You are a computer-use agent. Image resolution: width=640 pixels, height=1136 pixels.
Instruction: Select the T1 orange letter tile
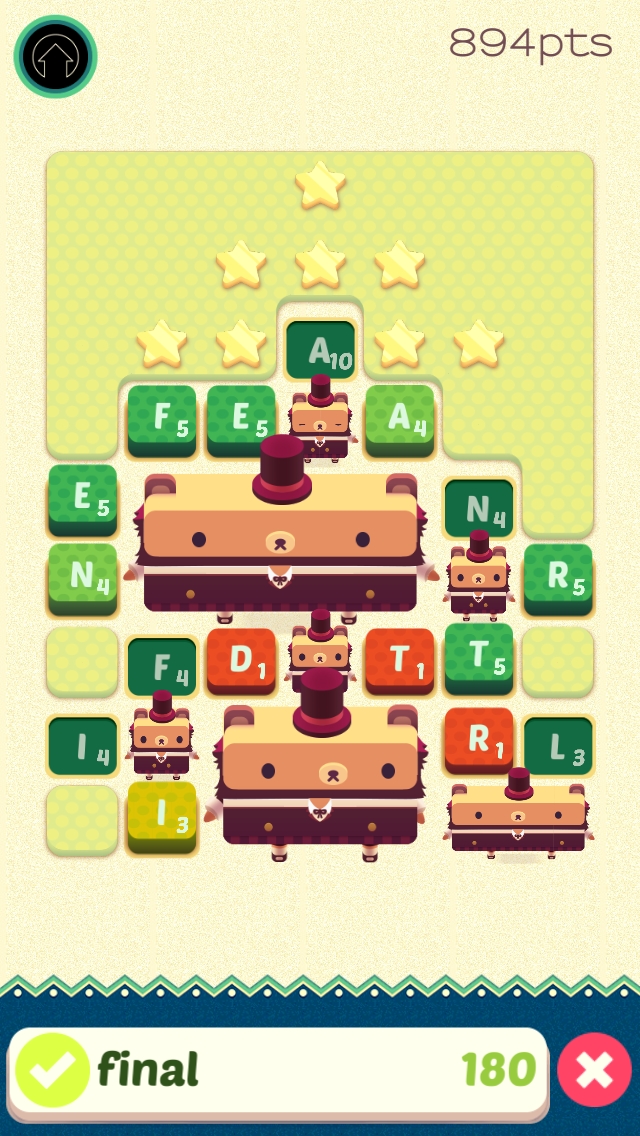tap(399, 658)
